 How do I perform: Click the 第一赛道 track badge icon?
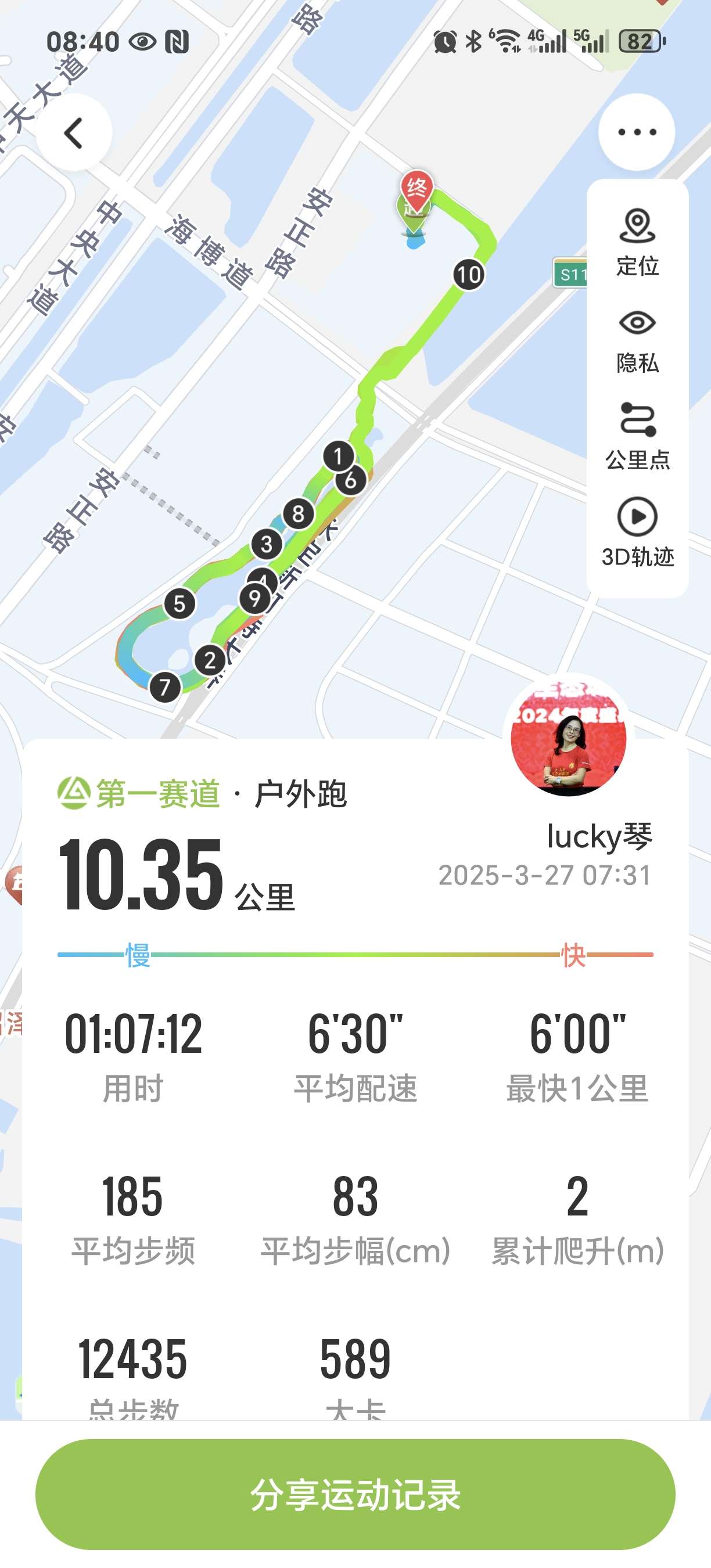pyautogui.click(x=73, y=791)
